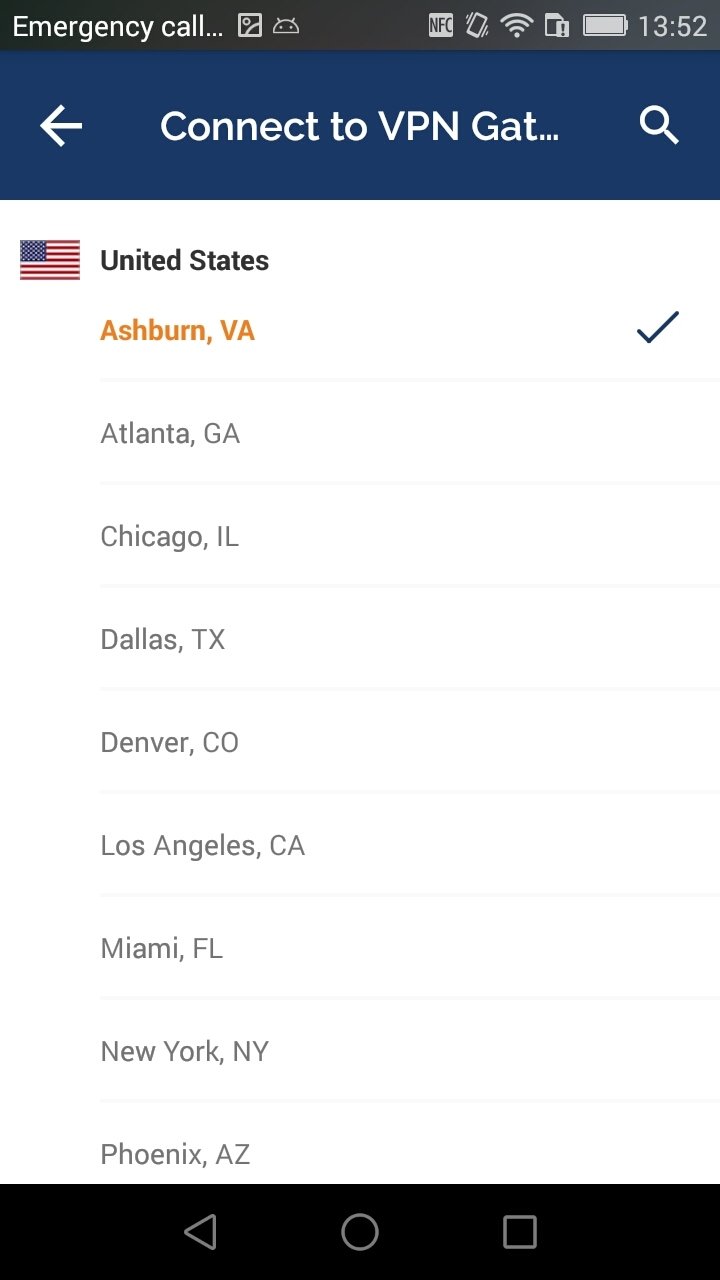Choose the Los Angeles, CA gateway

point(410,845)
